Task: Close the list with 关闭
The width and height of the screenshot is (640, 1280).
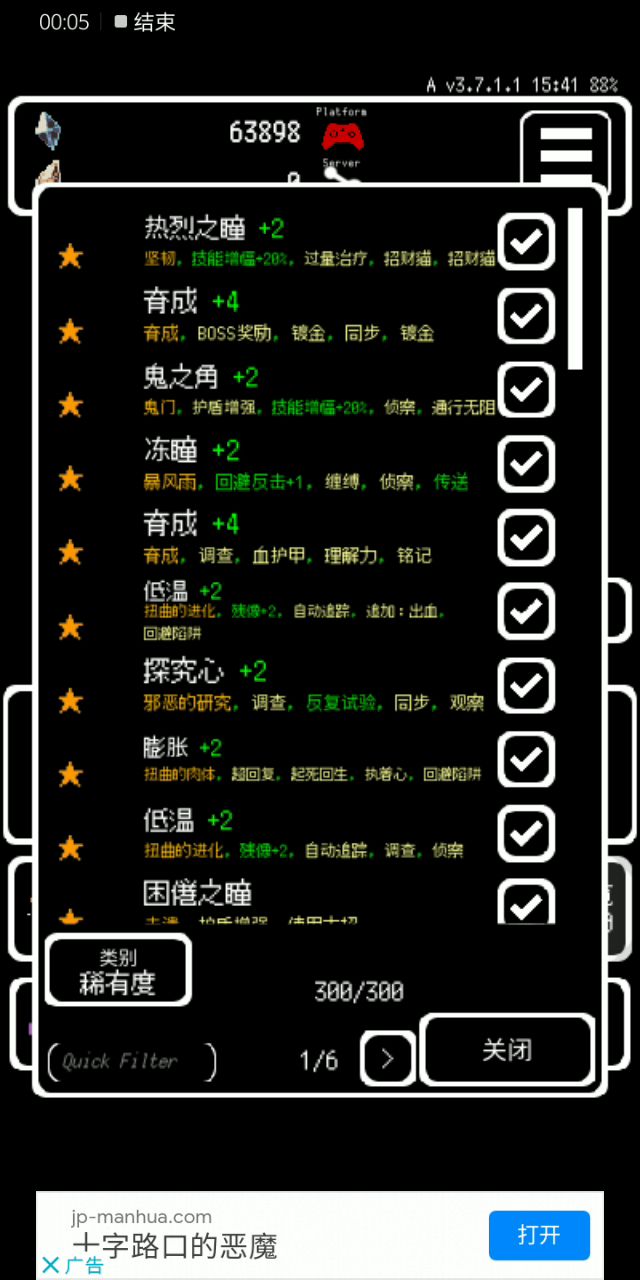Action: click(x=507, y=1050)
